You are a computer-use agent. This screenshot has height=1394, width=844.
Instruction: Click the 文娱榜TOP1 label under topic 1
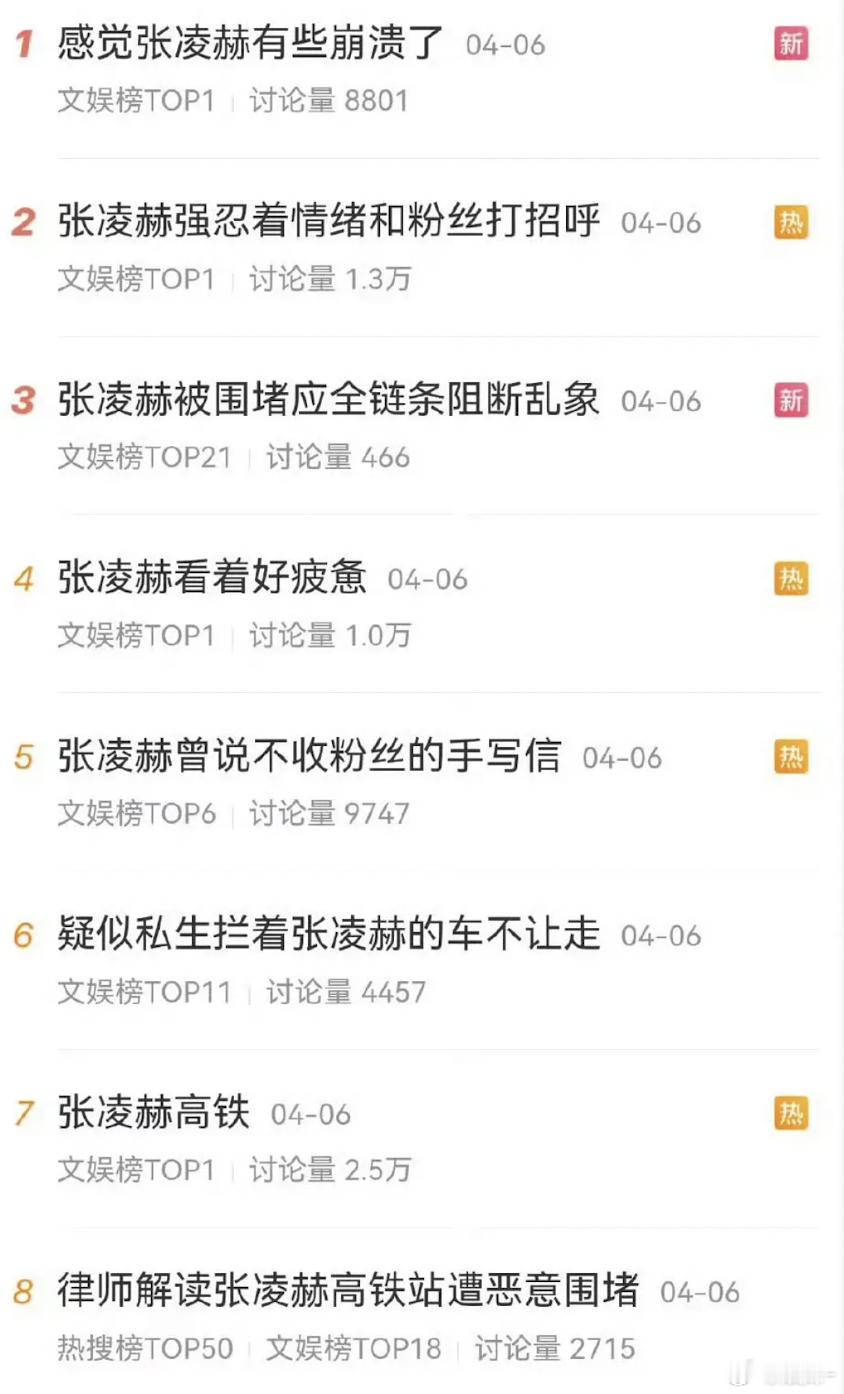tap(135, 100)
